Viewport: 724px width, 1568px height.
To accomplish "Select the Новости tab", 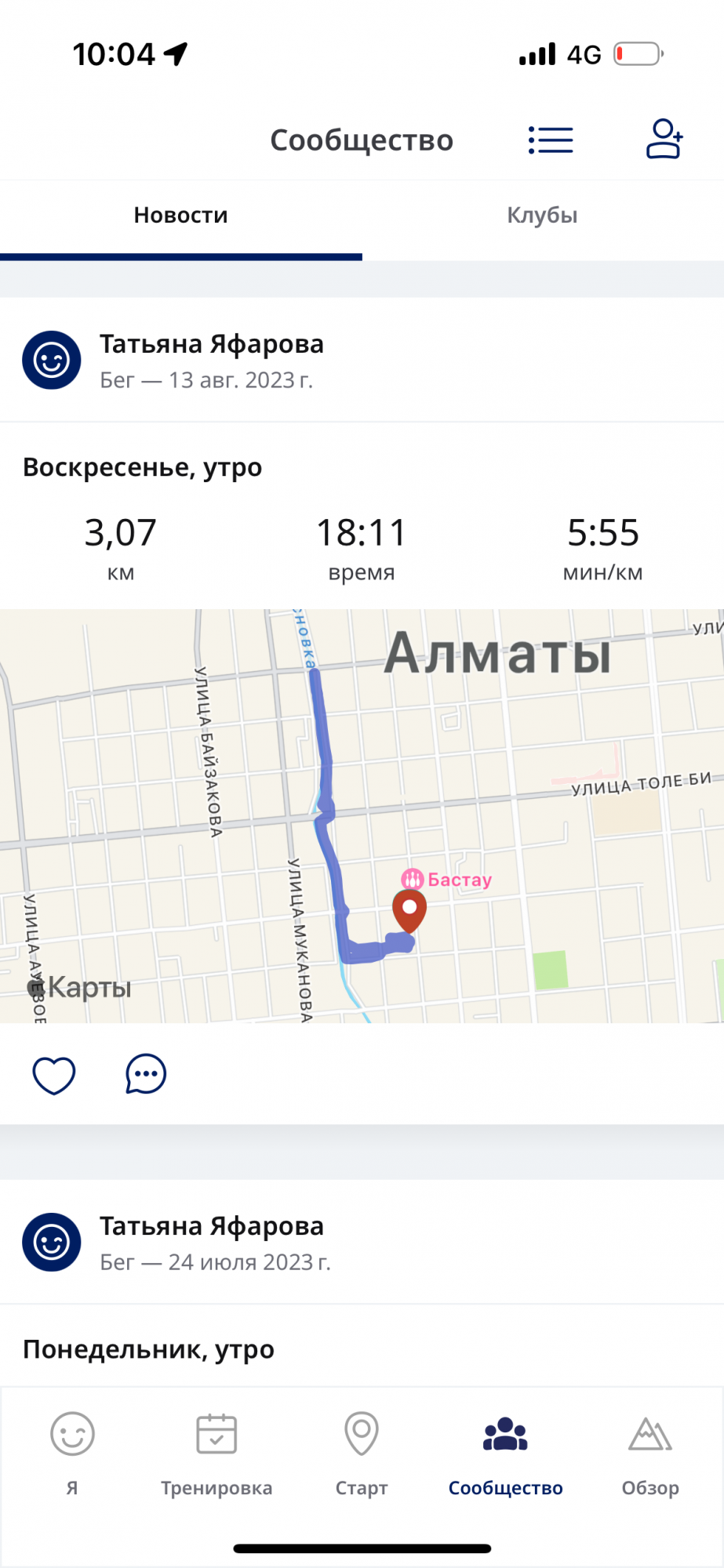I will (180, 216).
